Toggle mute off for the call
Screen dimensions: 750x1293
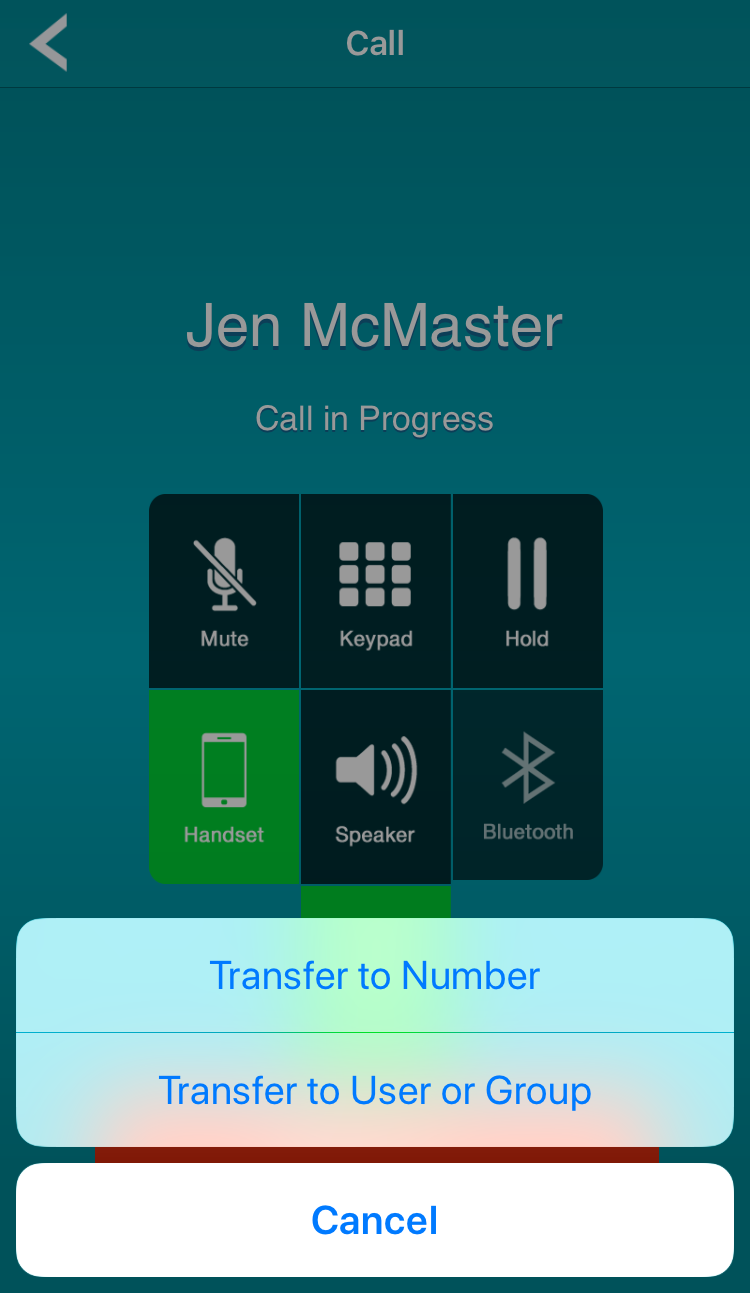coord(223,589)
